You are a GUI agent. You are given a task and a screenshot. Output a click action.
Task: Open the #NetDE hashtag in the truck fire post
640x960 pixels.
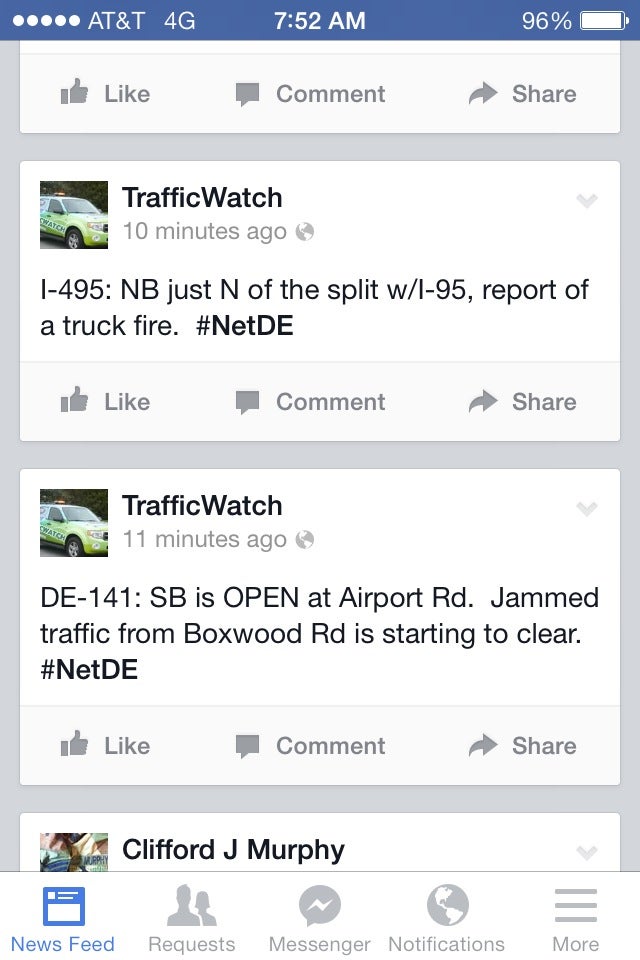[245, 327]
